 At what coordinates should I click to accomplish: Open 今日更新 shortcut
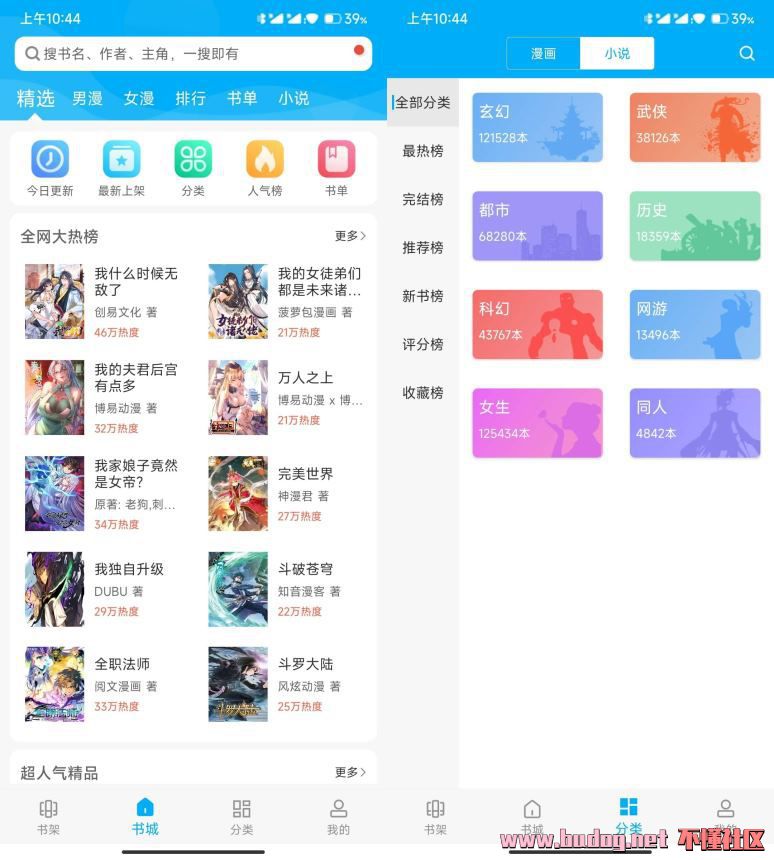click(49, 168)
